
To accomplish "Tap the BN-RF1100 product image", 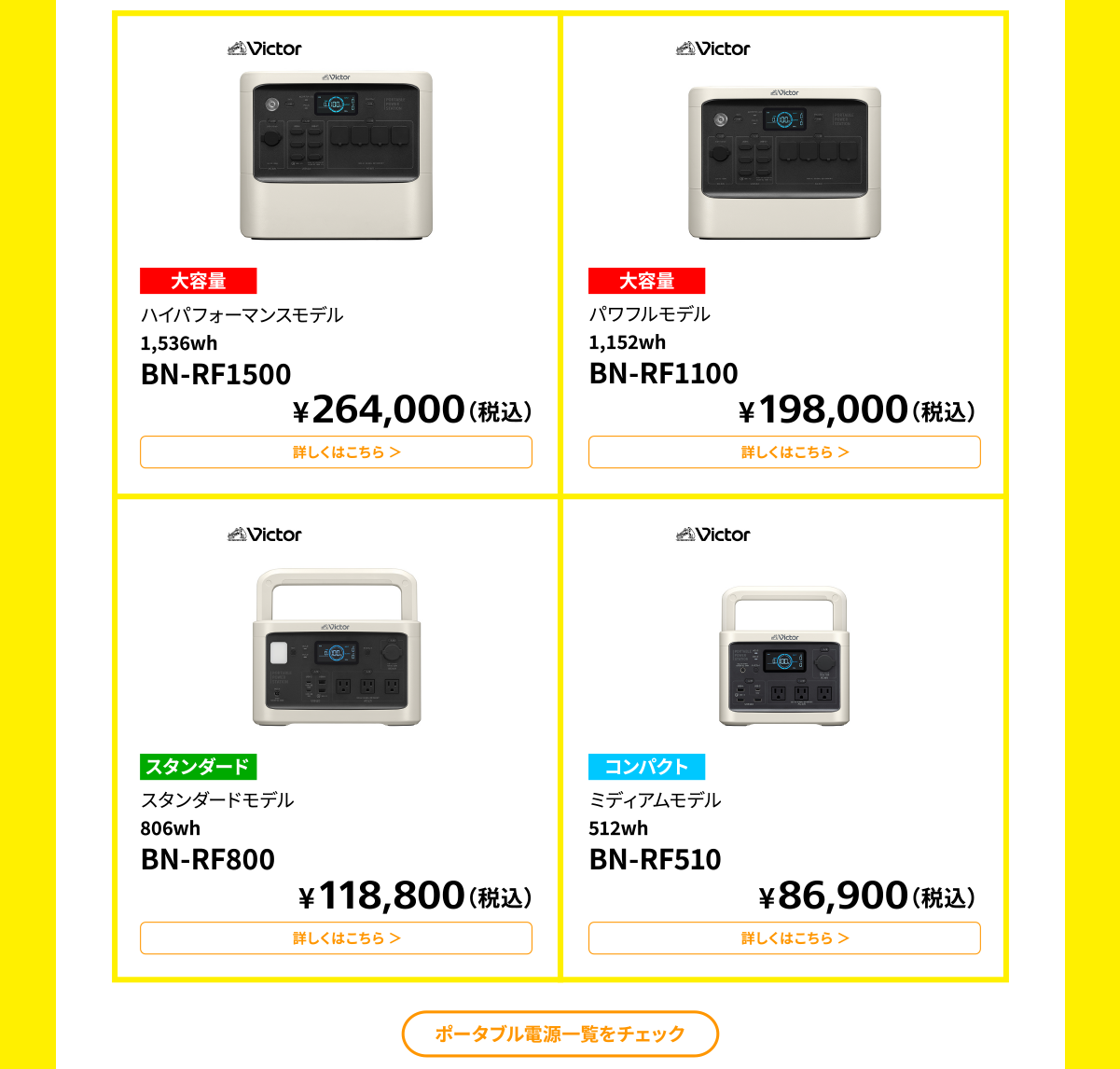I will (784, 163).
